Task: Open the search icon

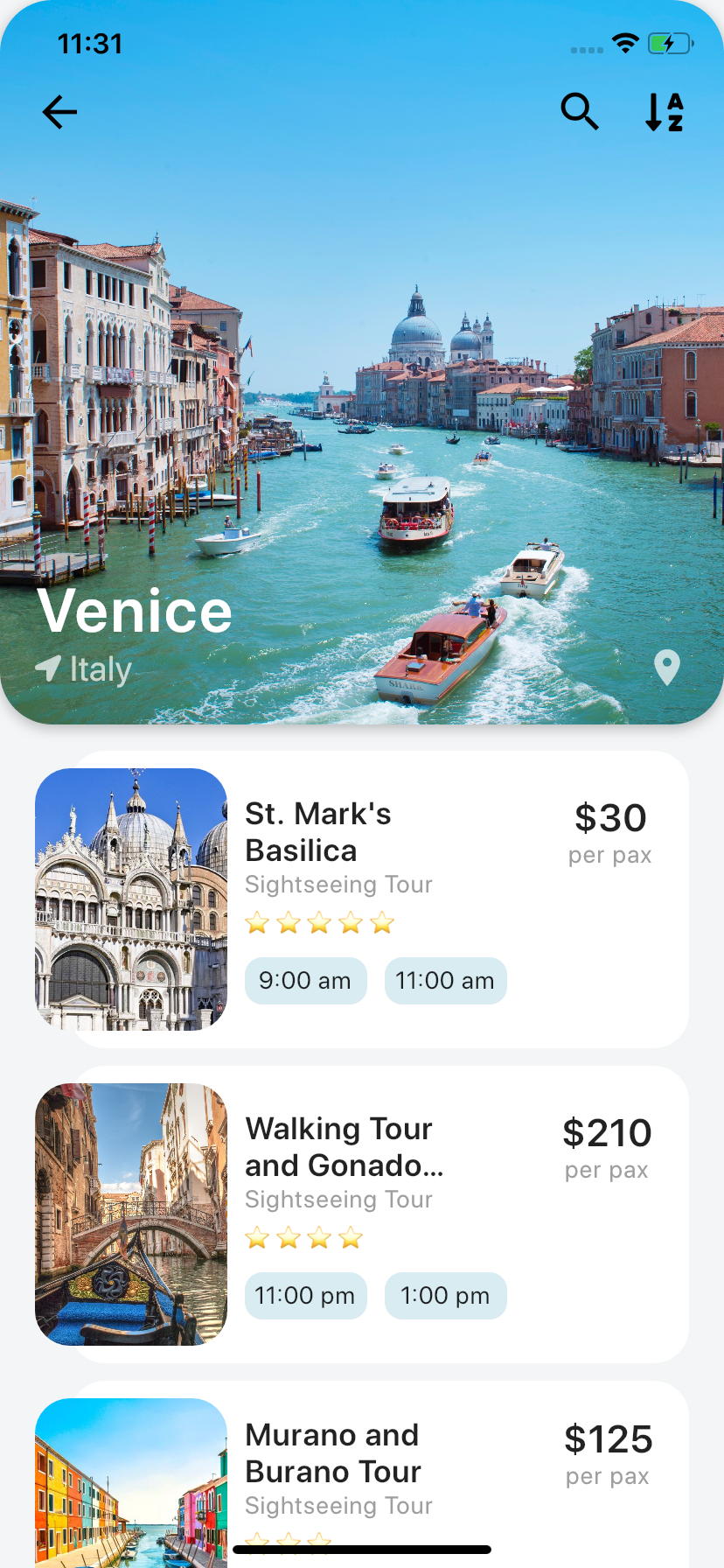Action: [579, 112]
